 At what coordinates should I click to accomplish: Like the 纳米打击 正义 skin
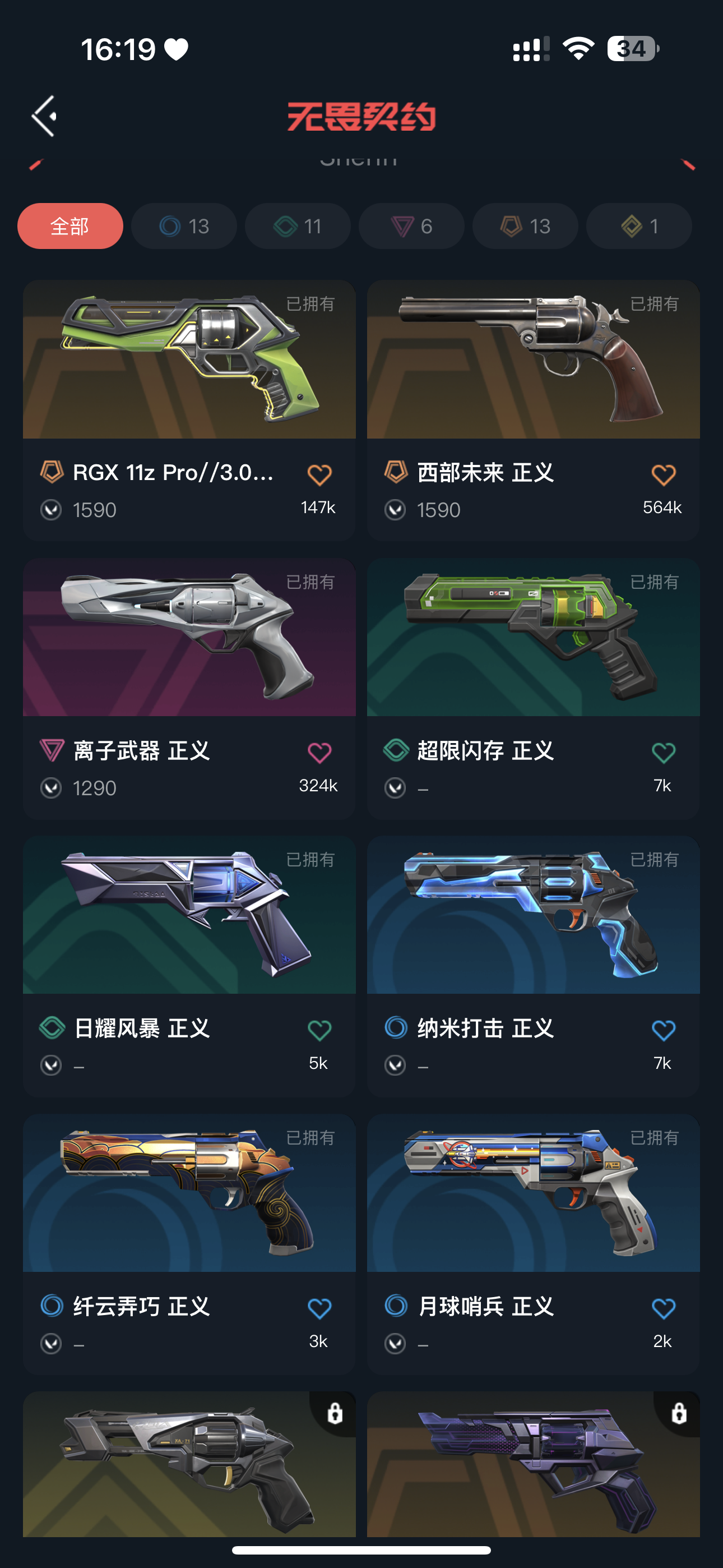click(x=664, y=1031)
